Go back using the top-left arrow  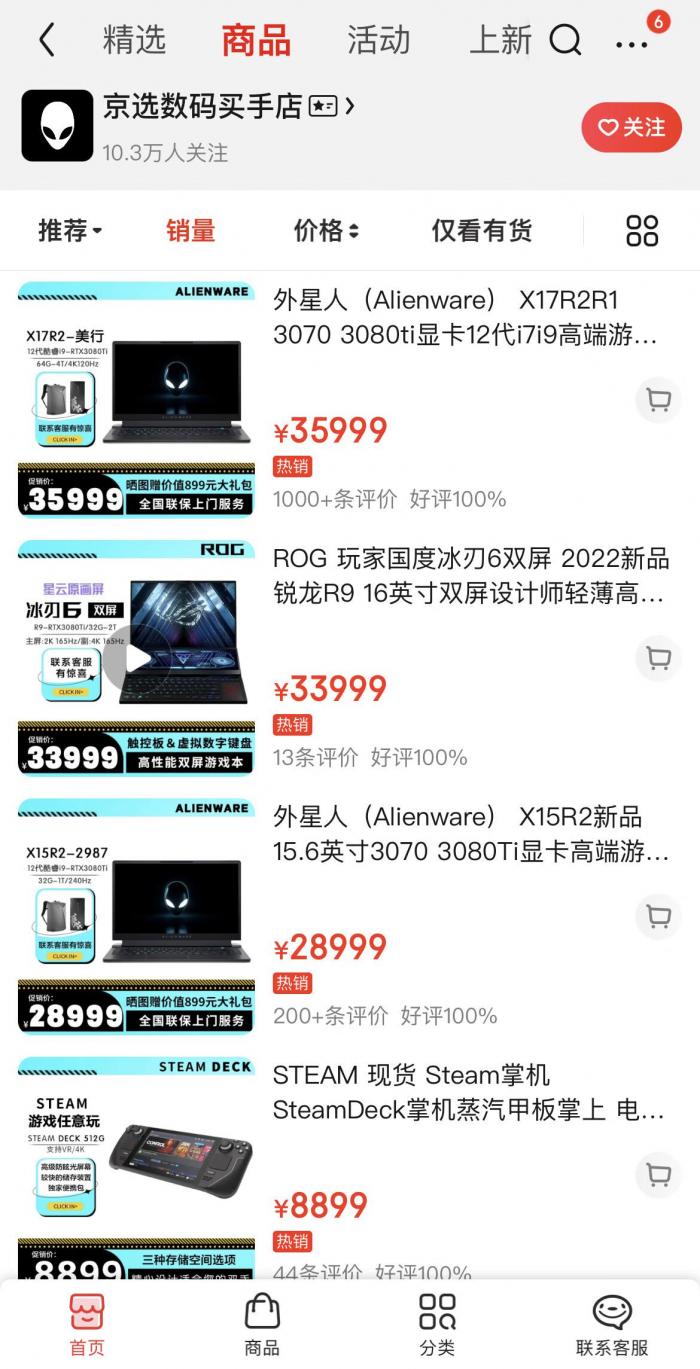pyautogui.click(x=46, y=40)
